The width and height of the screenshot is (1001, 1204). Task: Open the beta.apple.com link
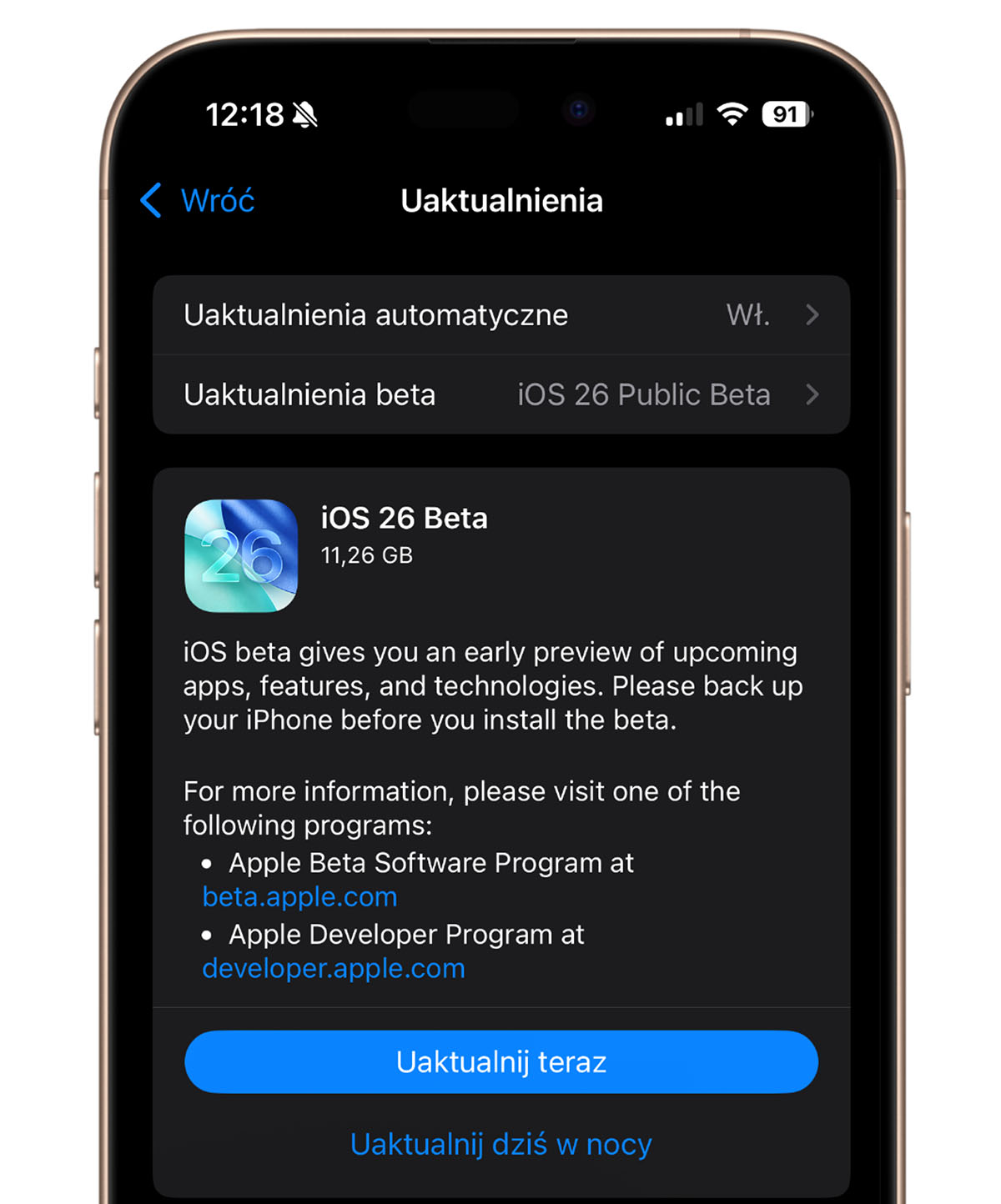tap(299, 897)
